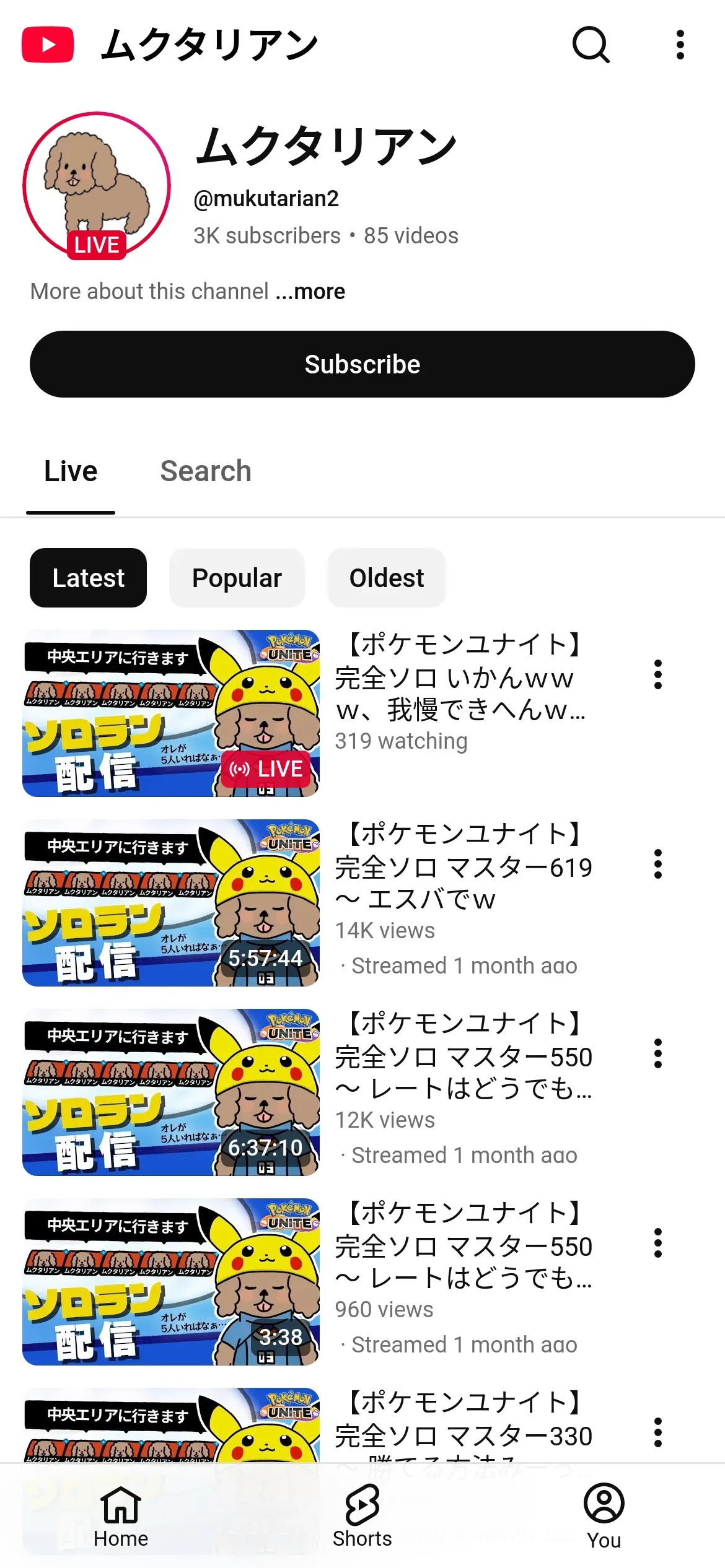Open the top-right overflow menu

tap(680, 45)
